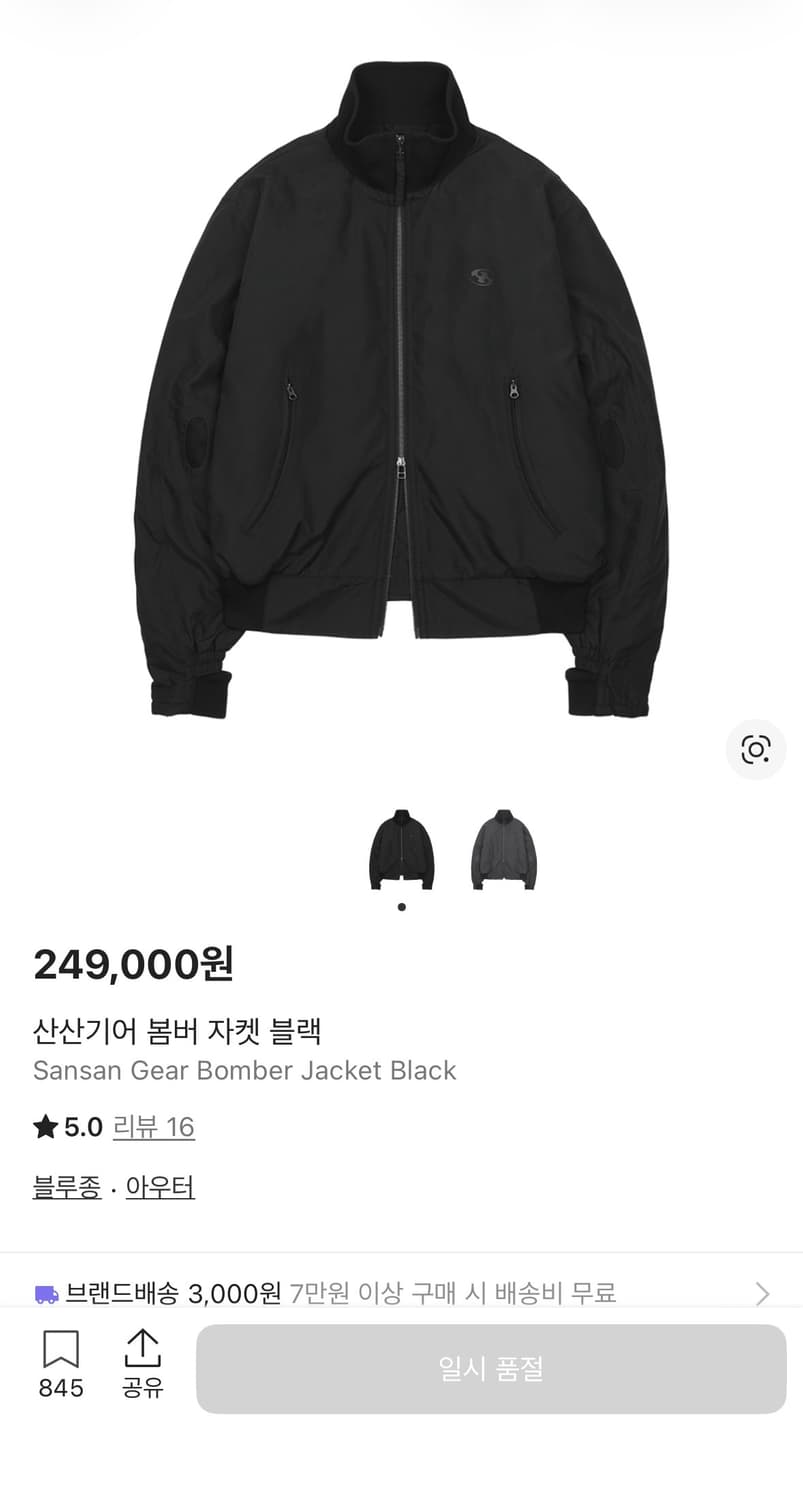Click the page indicator dot under thumbnails
This screenshot has width=803, height=1500.
[401, 906]
